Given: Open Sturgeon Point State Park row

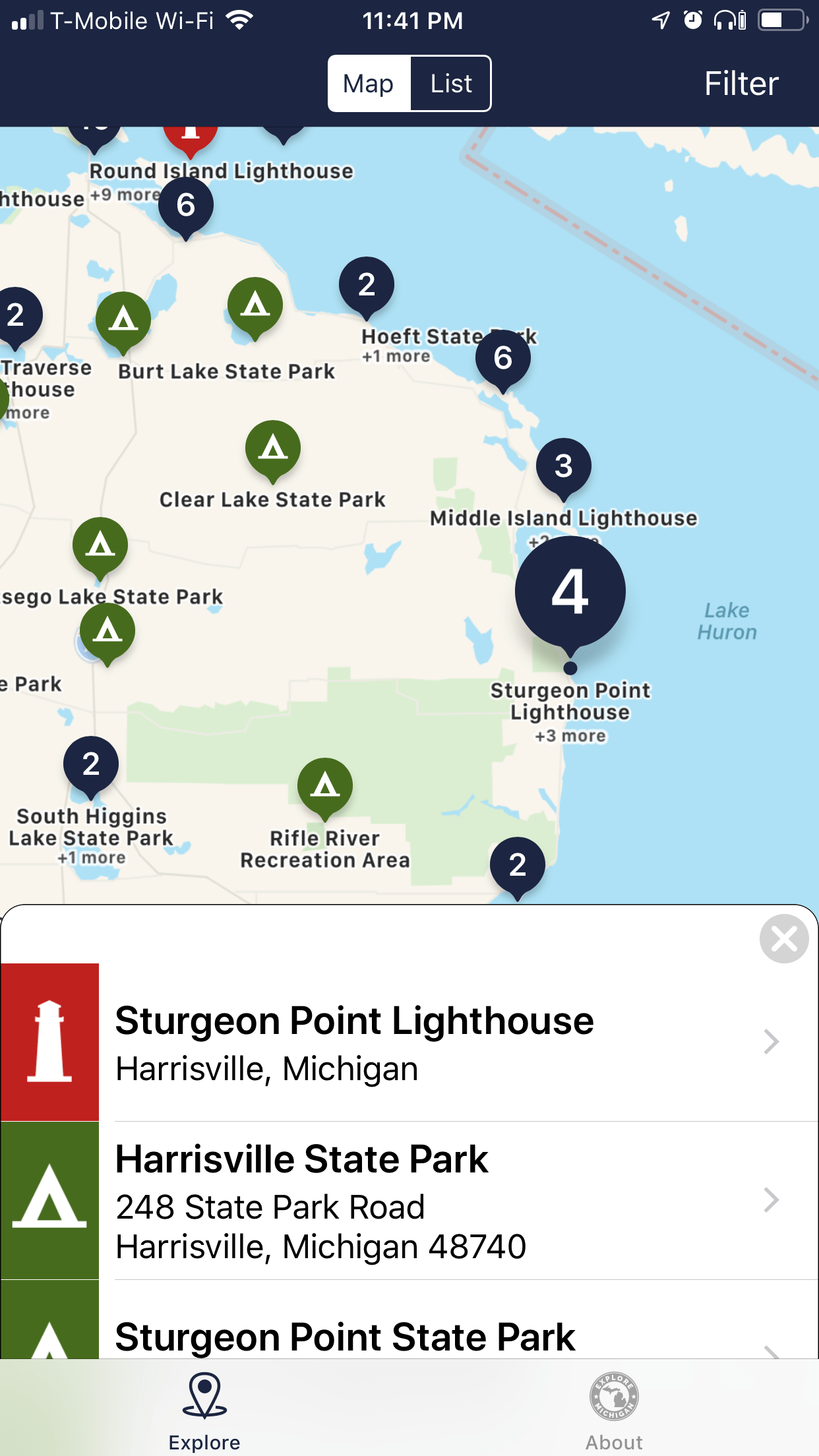Looking at the screenshot, I should point(409,1335).
